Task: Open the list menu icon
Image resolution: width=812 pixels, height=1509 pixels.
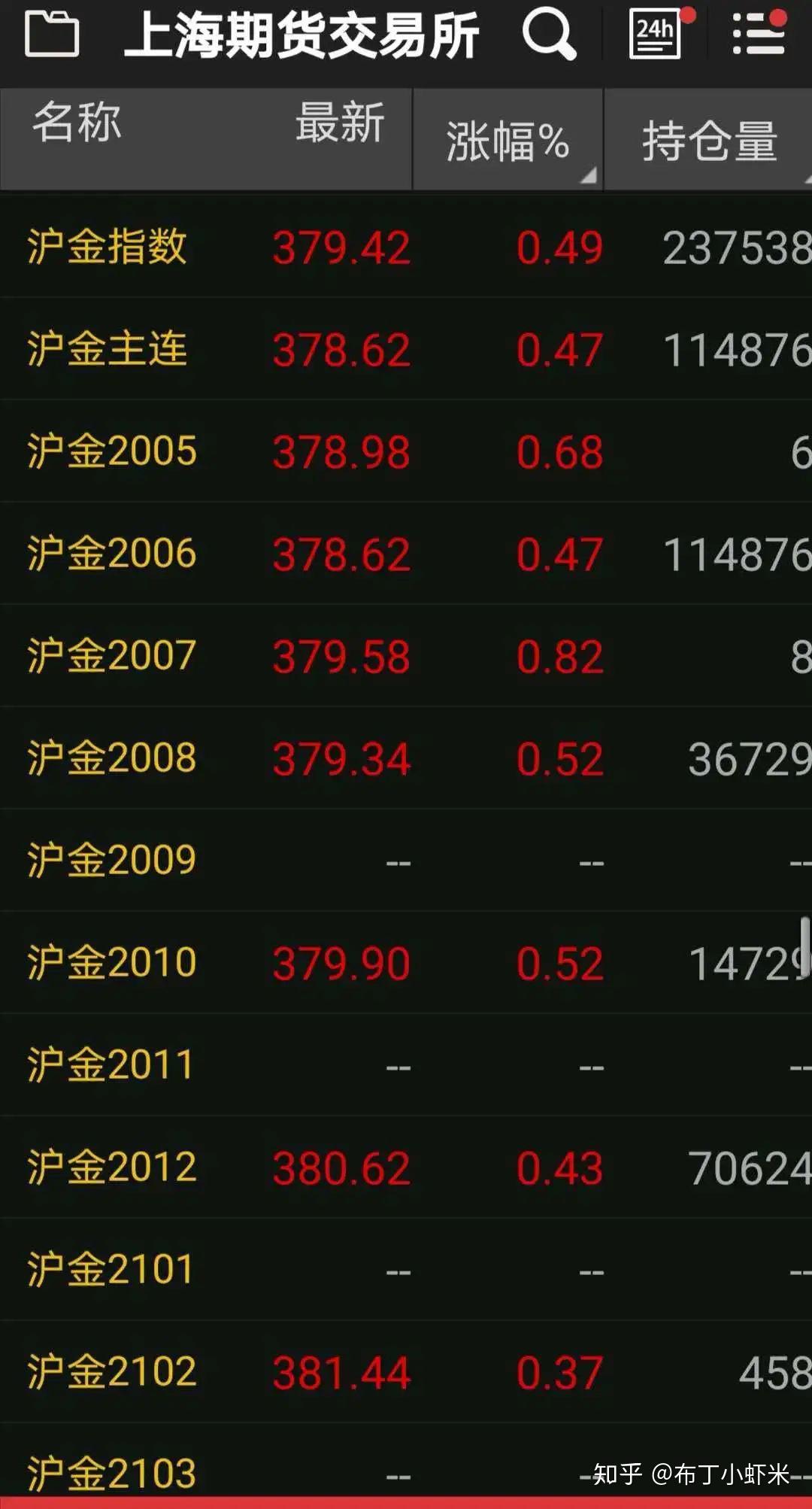Action: coord(759,34)
